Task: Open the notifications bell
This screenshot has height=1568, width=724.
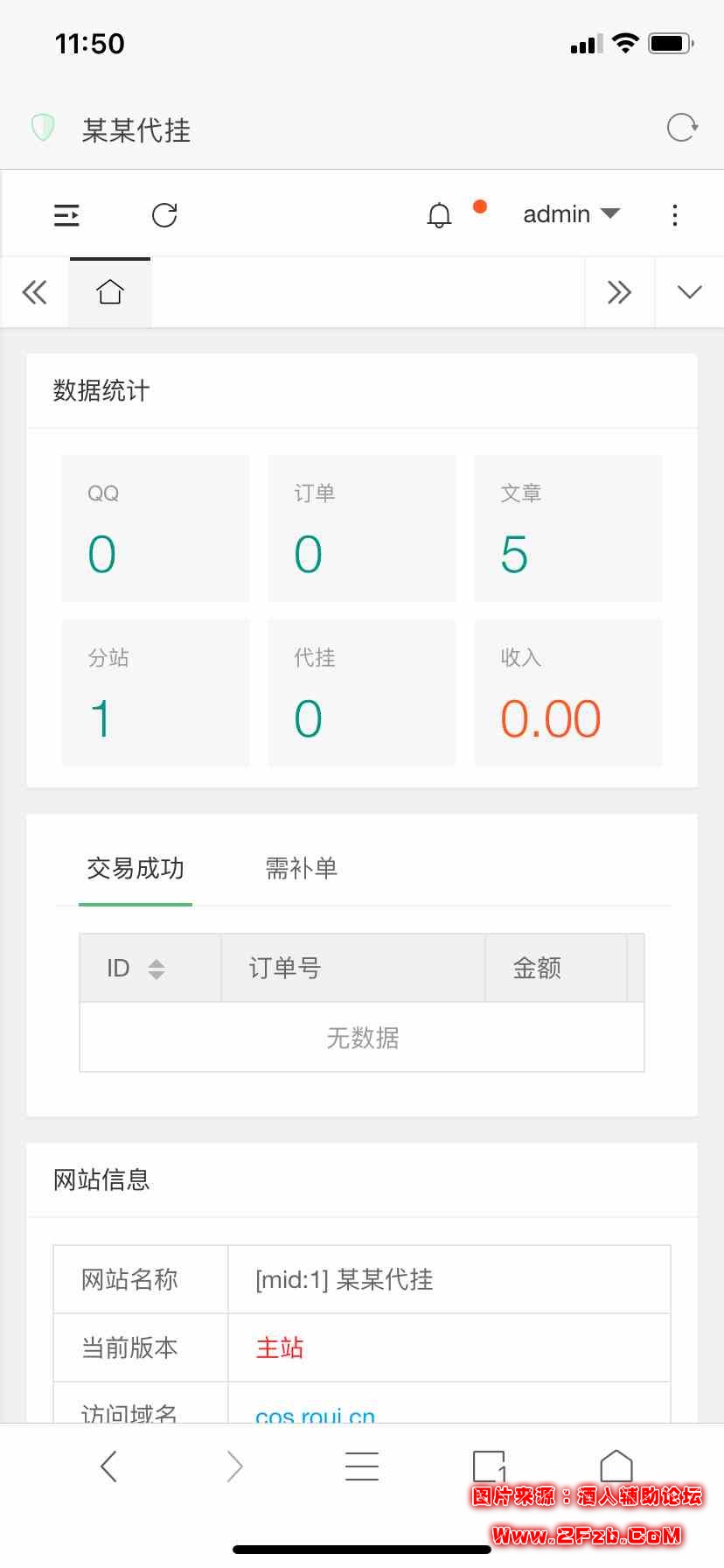Action: 439,215
